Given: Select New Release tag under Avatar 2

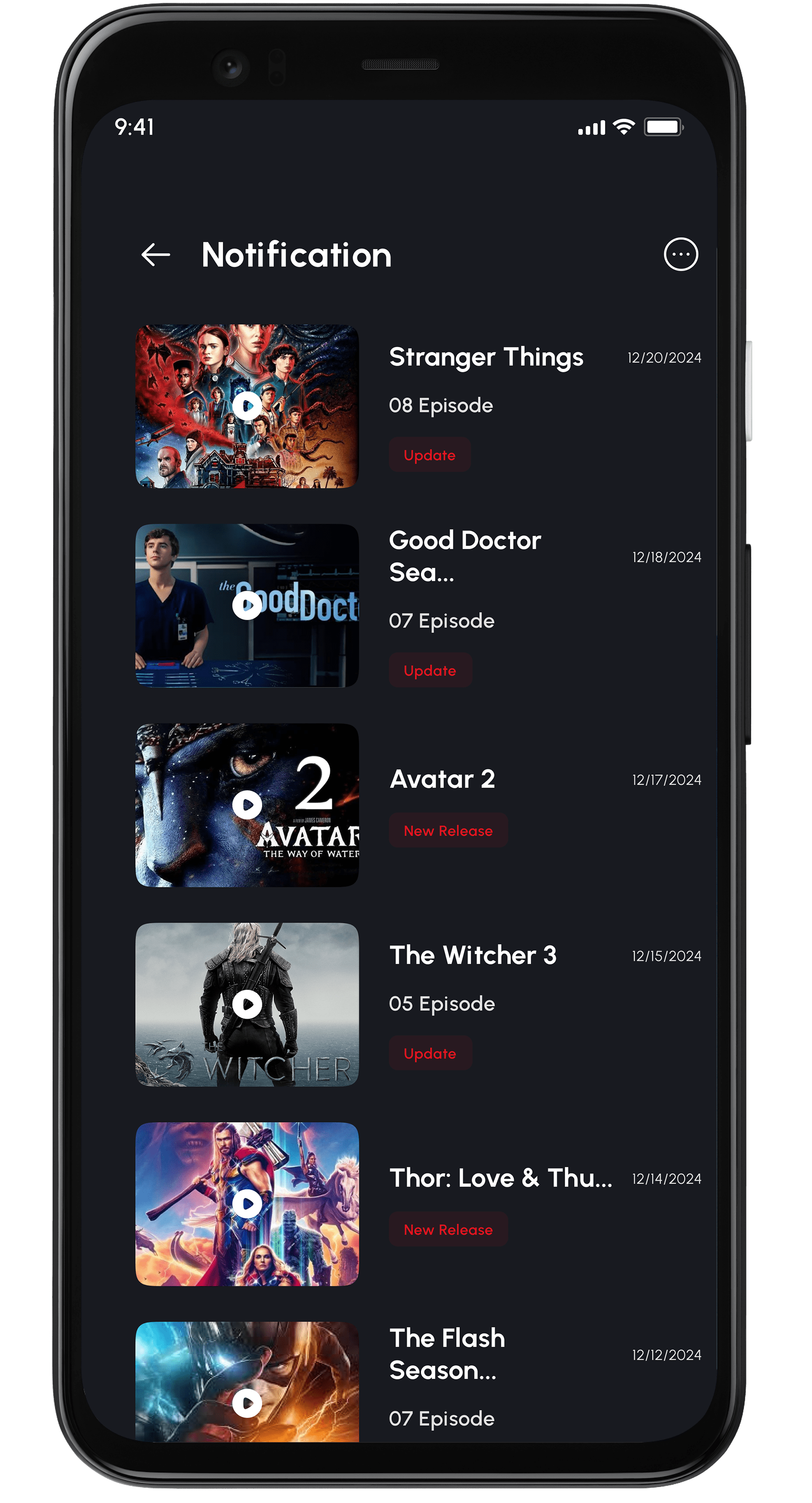Looking at the screenshot, I should [448, 830].
